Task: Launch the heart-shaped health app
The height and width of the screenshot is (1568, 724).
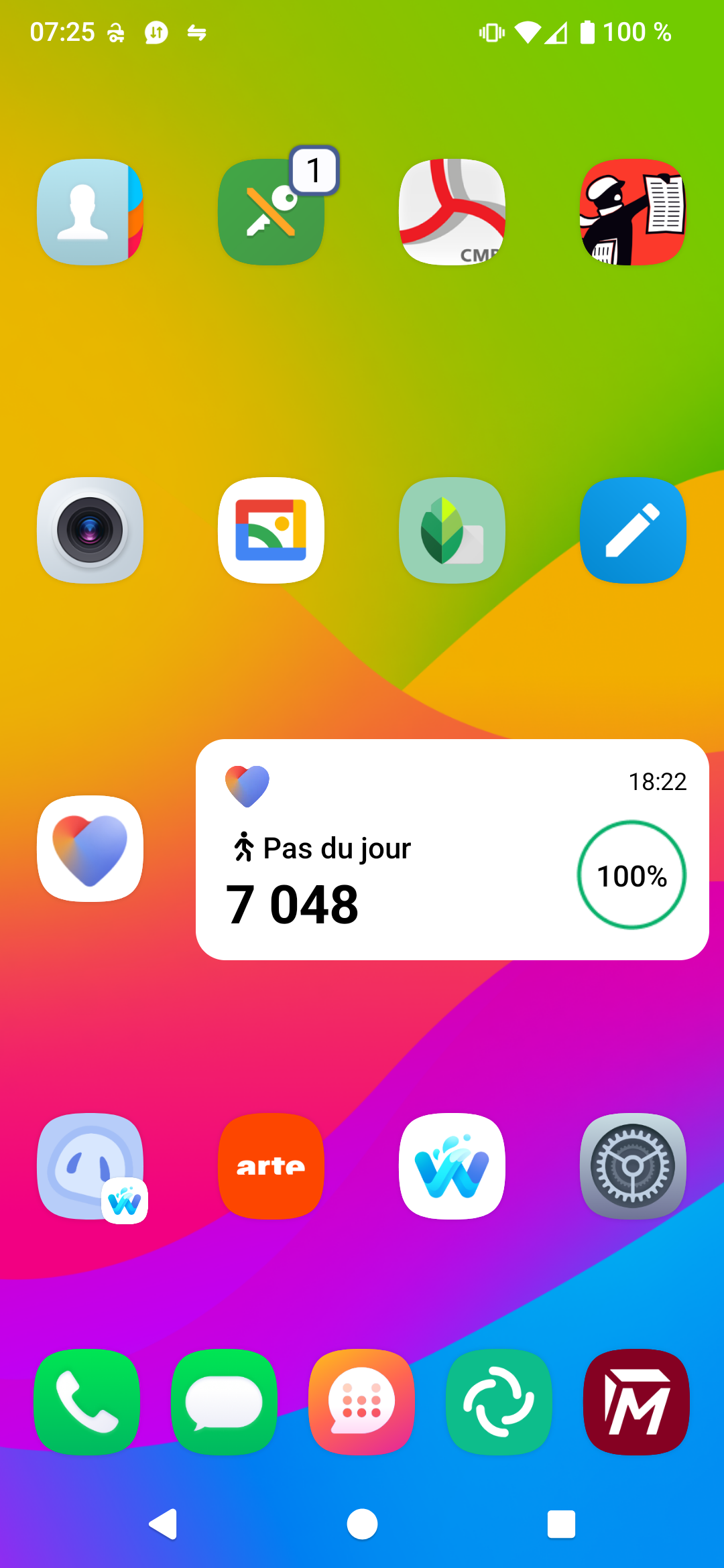Action: [90, 848]
